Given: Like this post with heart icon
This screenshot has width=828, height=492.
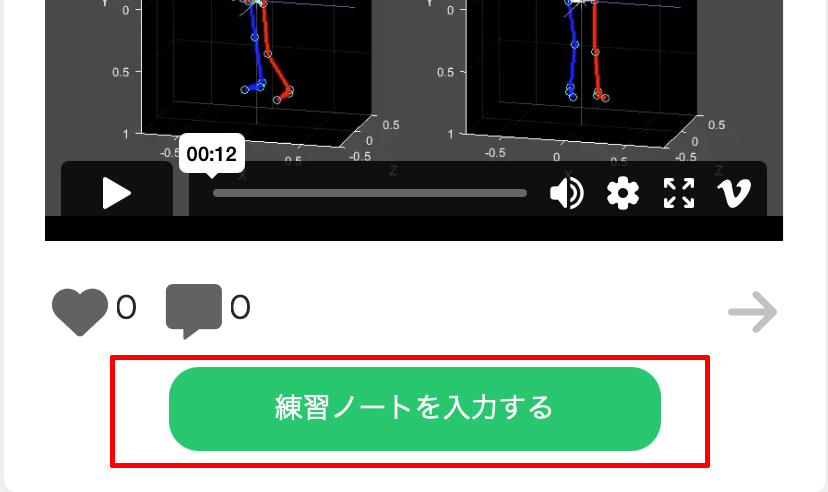Looking at the screenshot, I should [x=79, y=309].
